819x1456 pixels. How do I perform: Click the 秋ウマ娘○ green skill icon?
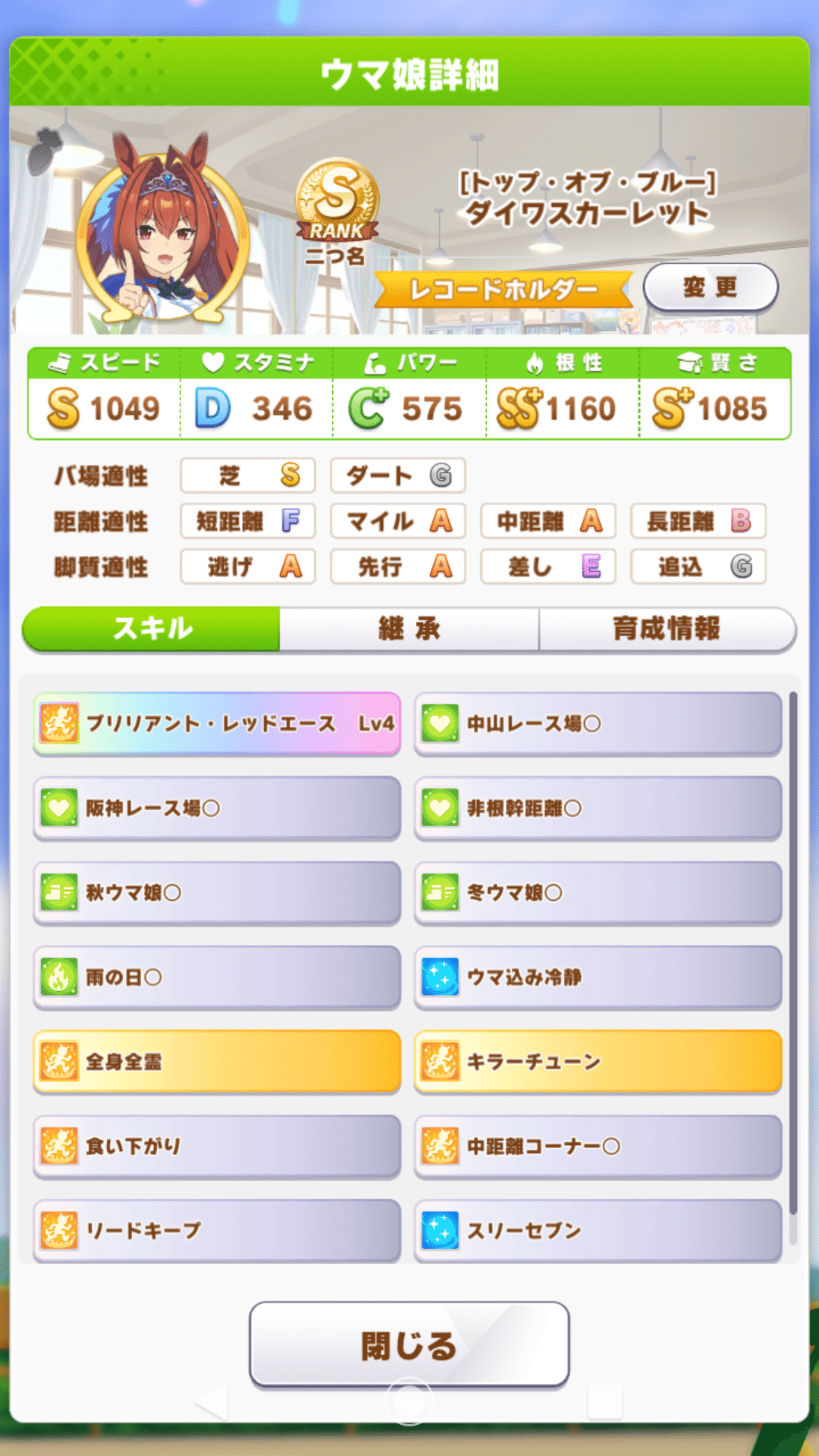58,893
